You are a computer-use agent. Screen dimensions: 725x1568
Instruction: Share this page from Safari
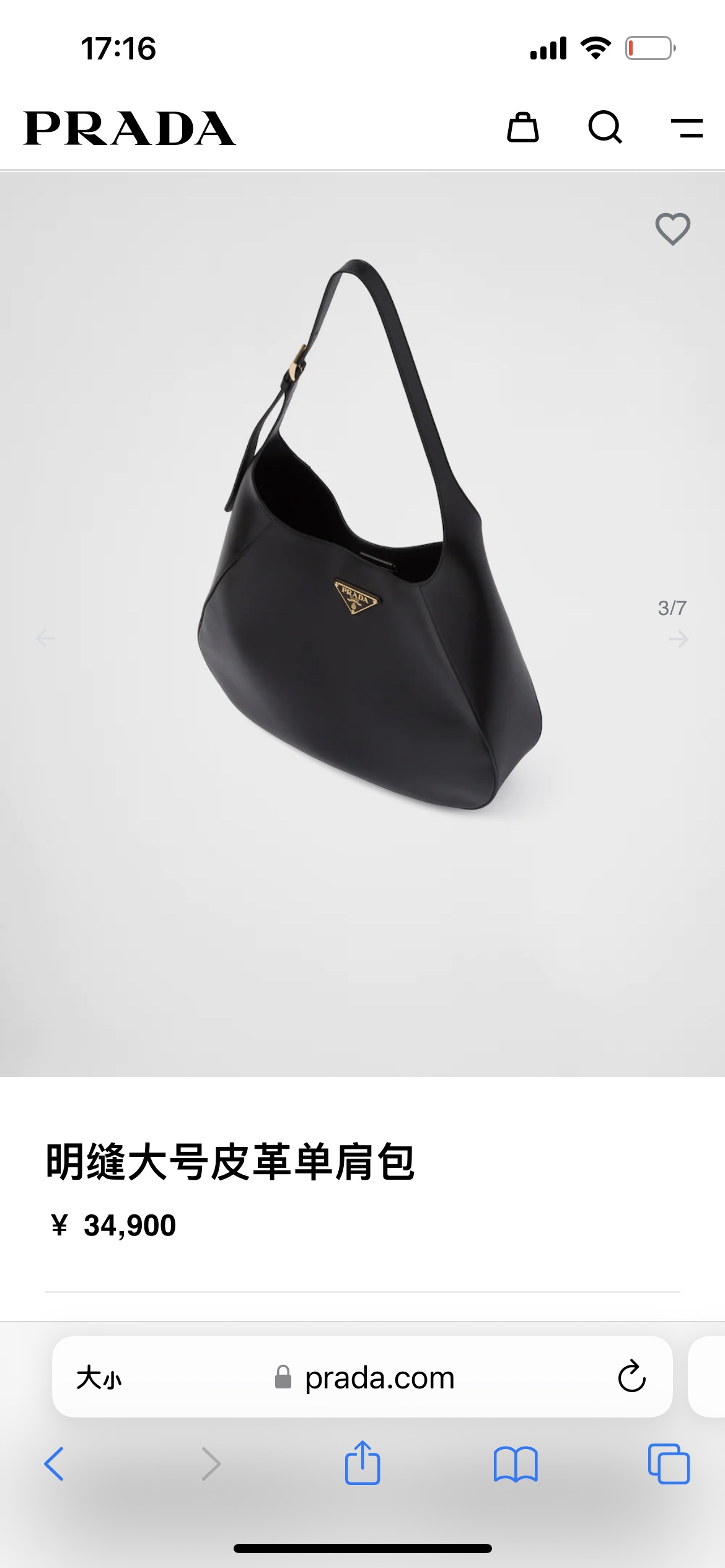(362, 1463)
